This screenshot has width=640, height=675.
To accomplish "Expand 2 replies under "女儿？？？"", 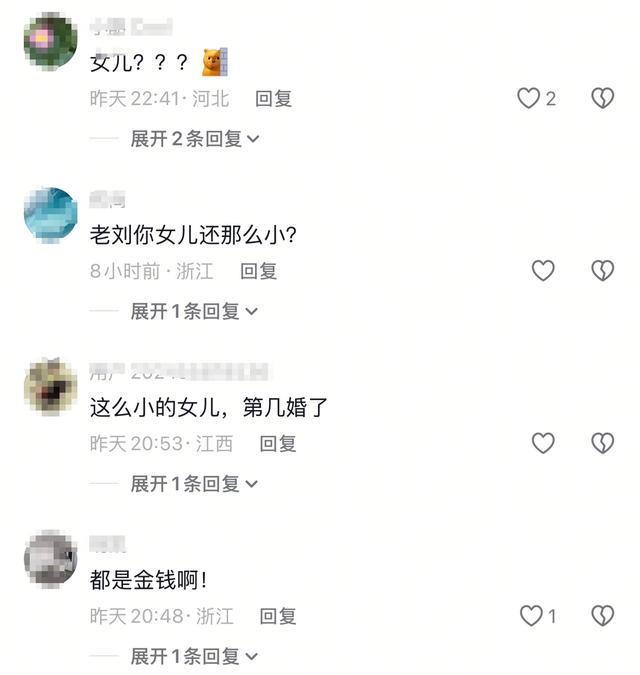I will pos(195,139).
